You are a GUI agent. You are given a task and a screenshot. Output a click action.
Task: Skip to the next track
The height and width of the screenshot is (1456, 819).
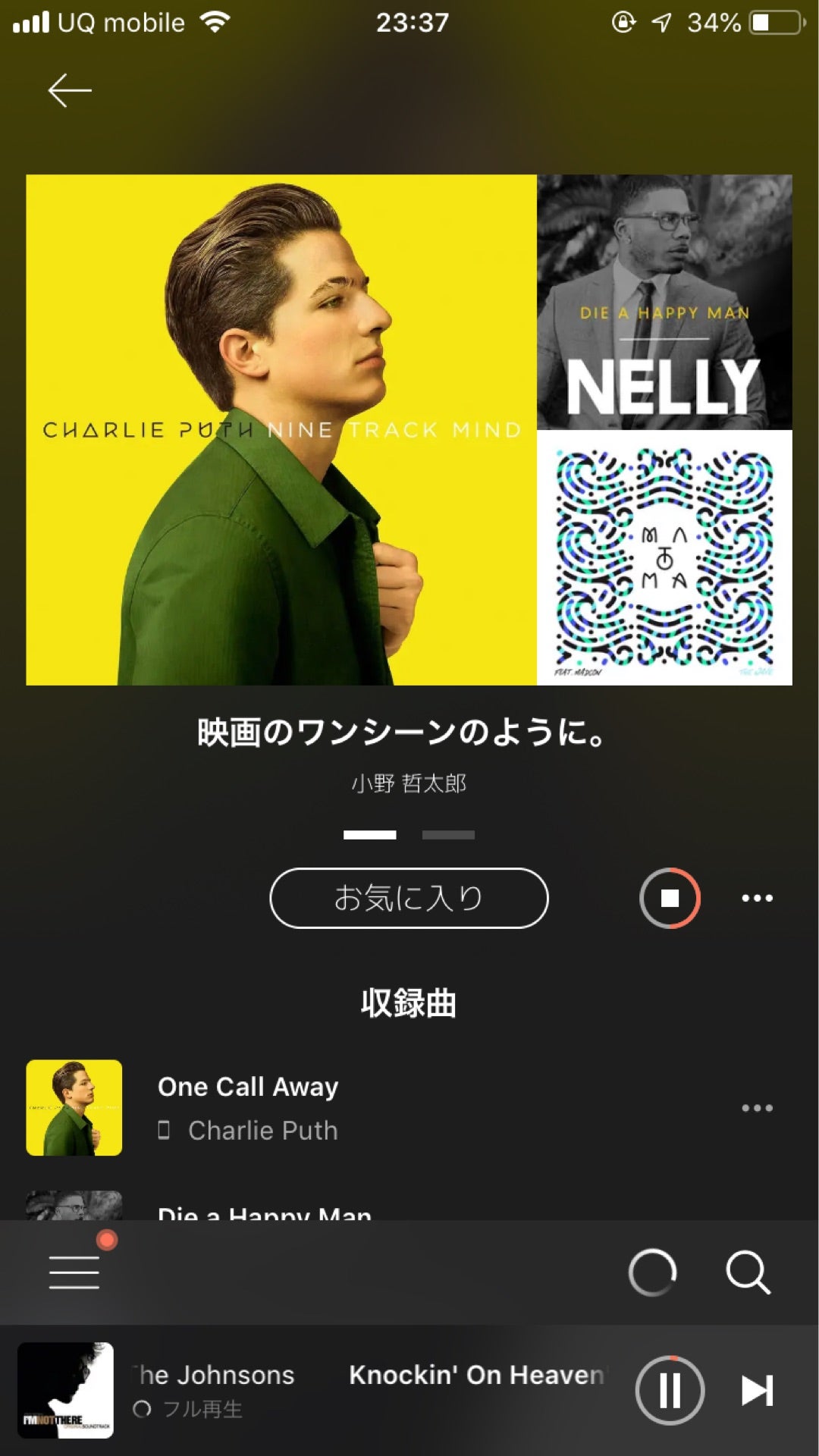tap(757, 1390)
